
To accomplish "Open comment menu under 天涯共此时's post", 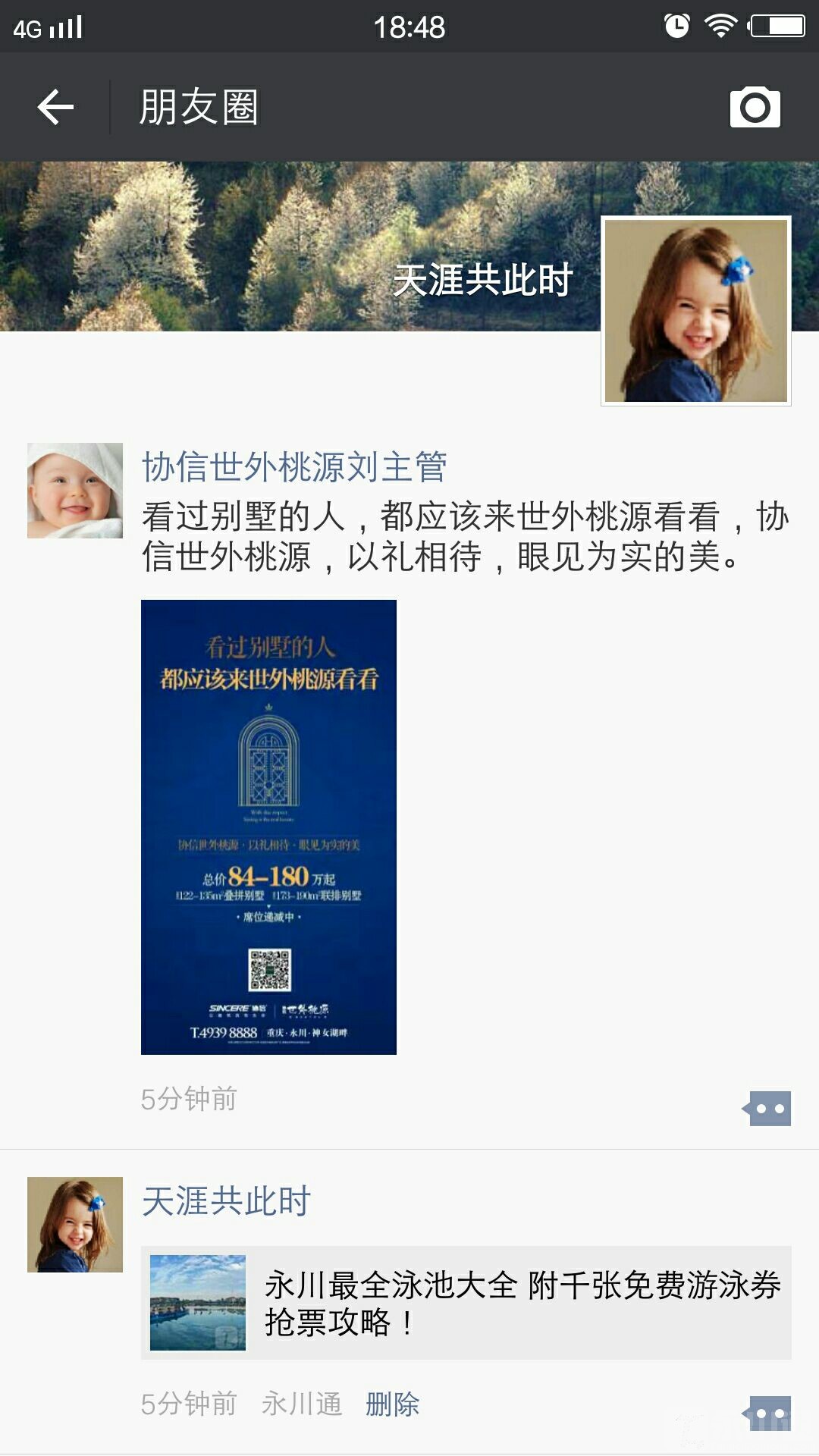I will pos(769,1414).
